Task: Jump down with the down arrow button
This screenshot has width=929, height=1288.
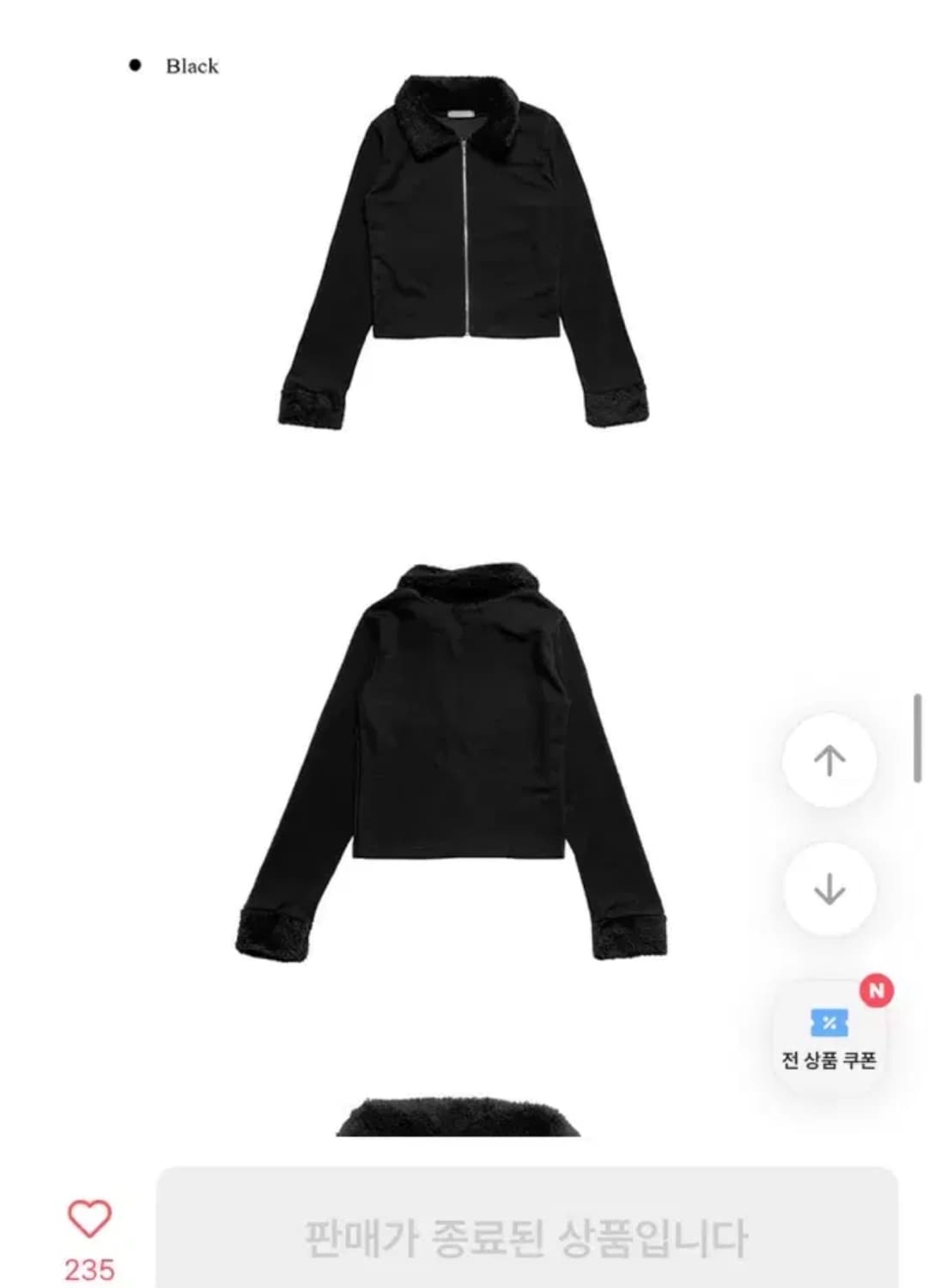Action: click(x=829, y=889)
